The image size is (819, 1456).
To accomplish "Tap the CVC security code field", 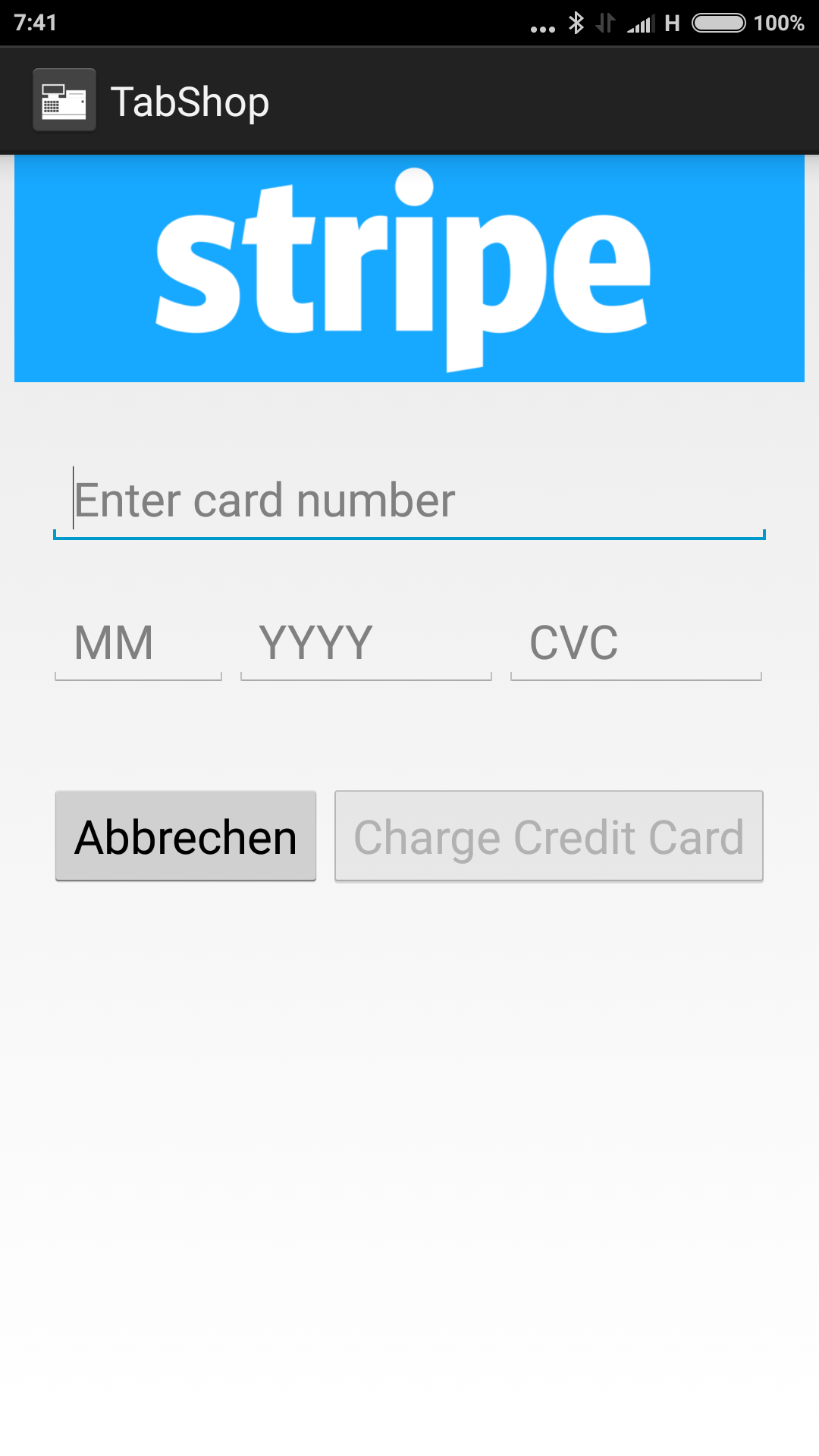I will click(635, 643).
